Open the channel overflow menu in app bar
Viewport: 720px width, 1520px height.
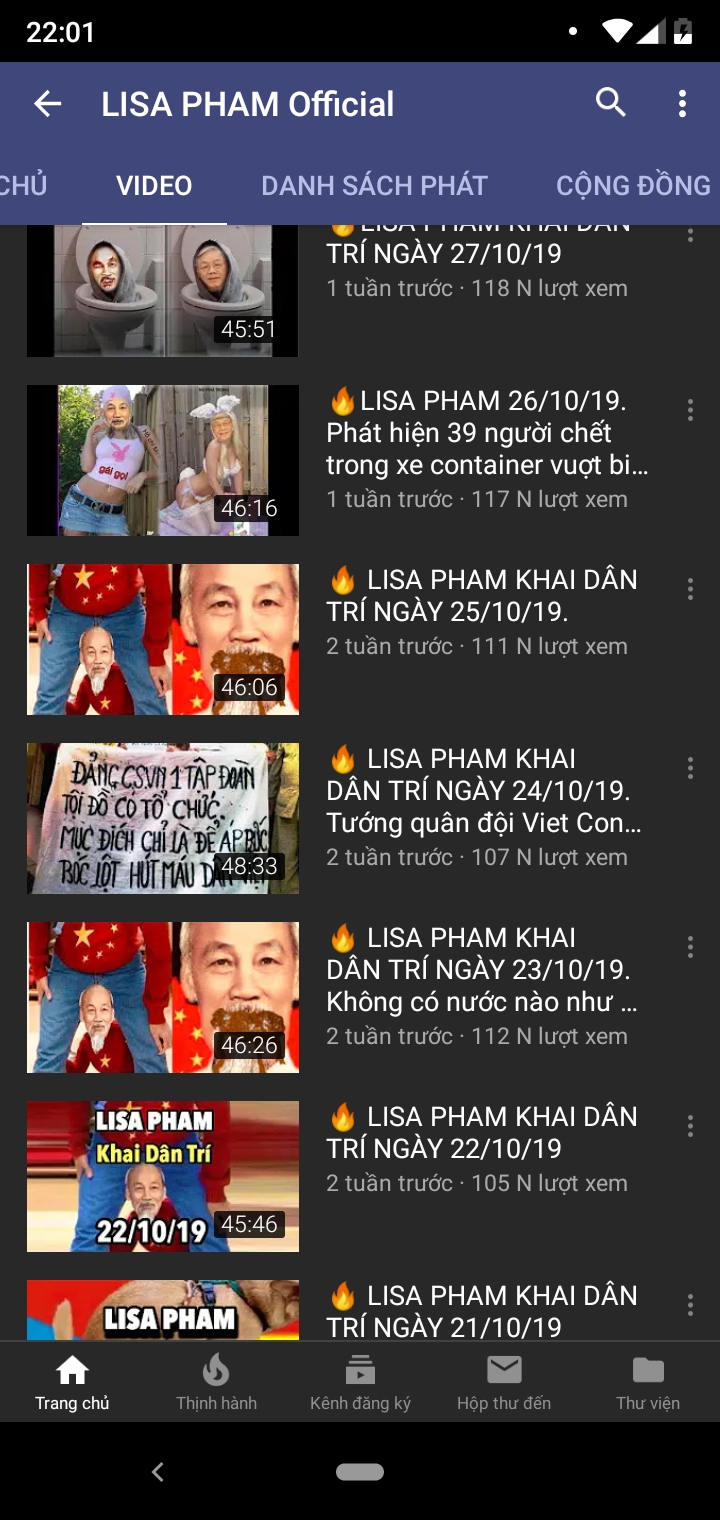(682, 103)
